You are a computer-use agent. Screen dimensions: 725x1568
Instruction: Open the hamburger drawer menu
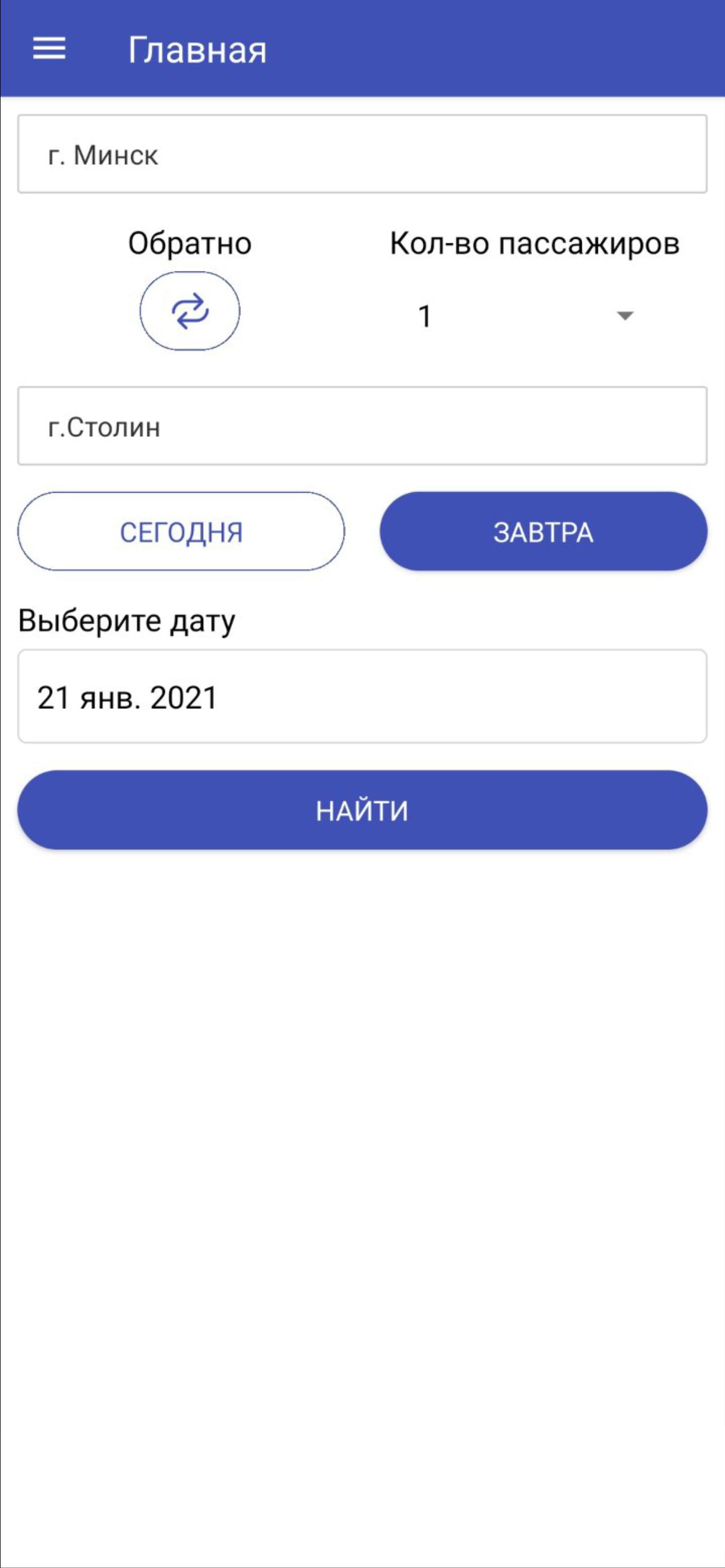49,48
